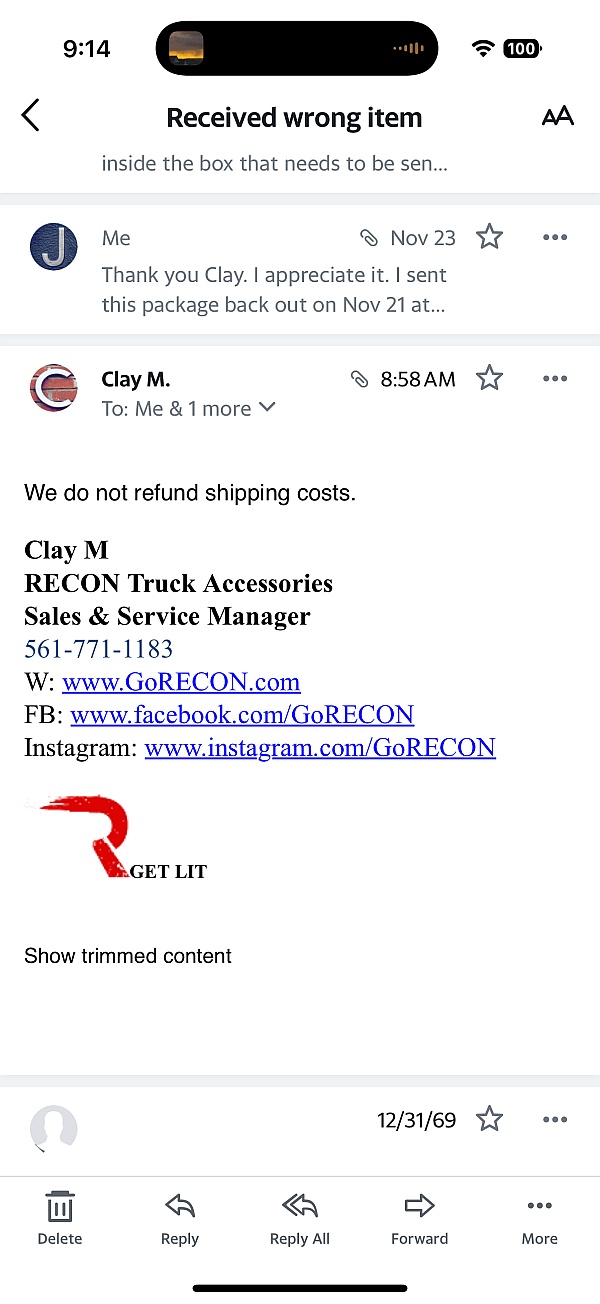This screenshot has height=1304, width=600.
Task: Open options for the Nov 23 message
Action: click(554, 237)
